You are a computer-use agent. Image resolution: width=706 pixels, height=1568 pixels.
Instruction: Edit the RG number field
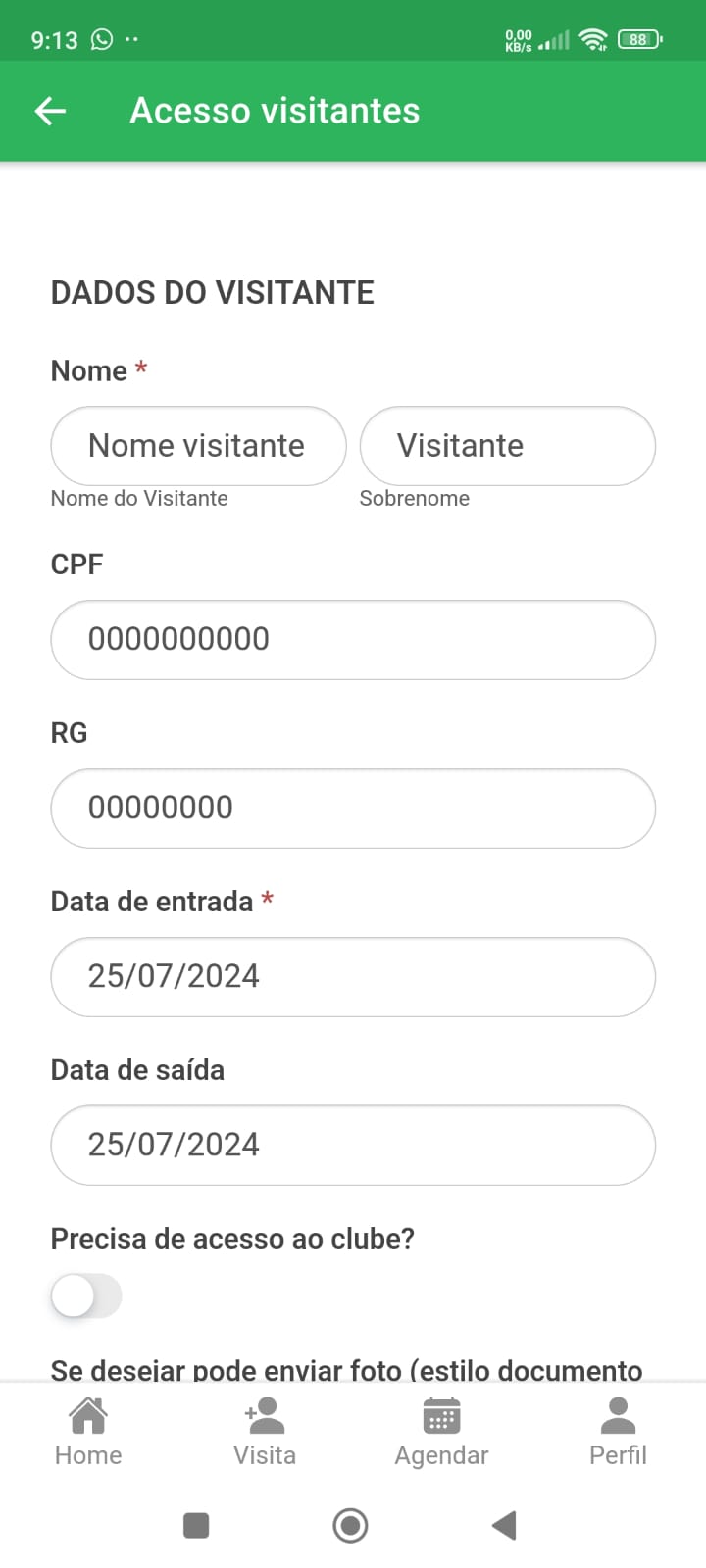(353, 808)
